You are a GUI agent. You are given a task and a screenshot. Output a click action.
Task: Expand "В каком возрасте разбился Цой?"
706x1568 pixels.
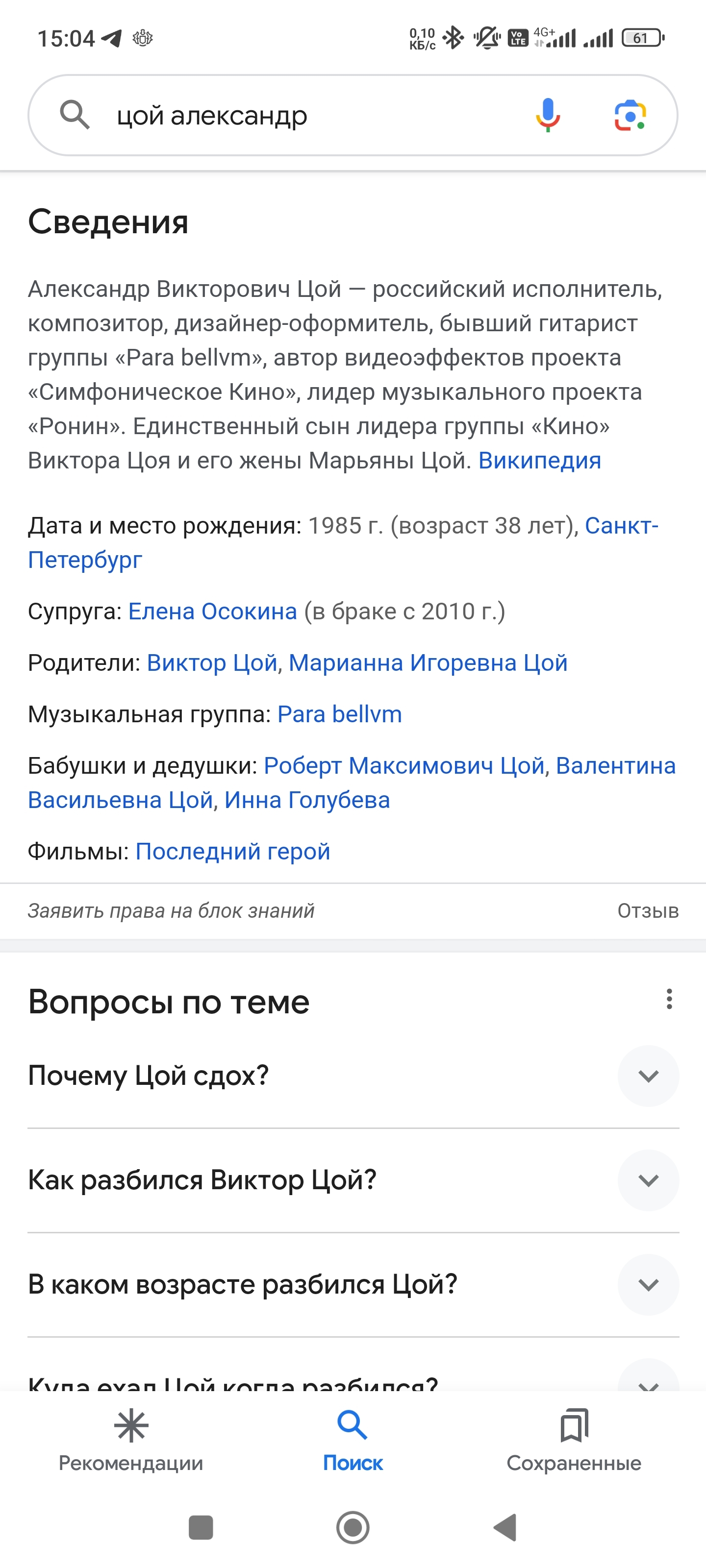(x=648, y=1284)
